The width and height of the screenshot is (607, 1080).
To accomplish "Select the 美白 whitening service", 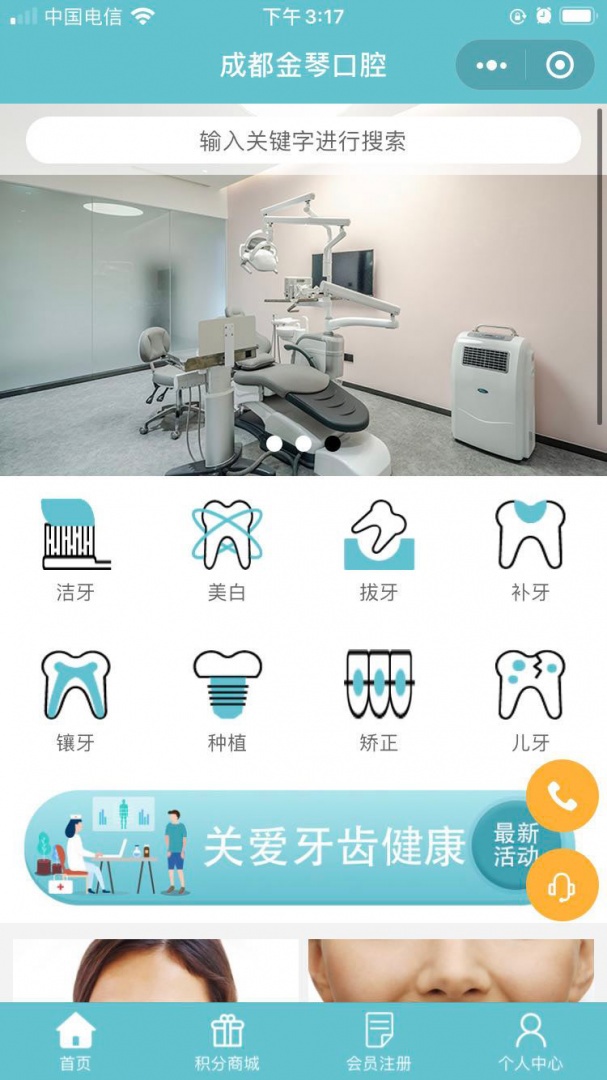I will (x=227, y=550).
